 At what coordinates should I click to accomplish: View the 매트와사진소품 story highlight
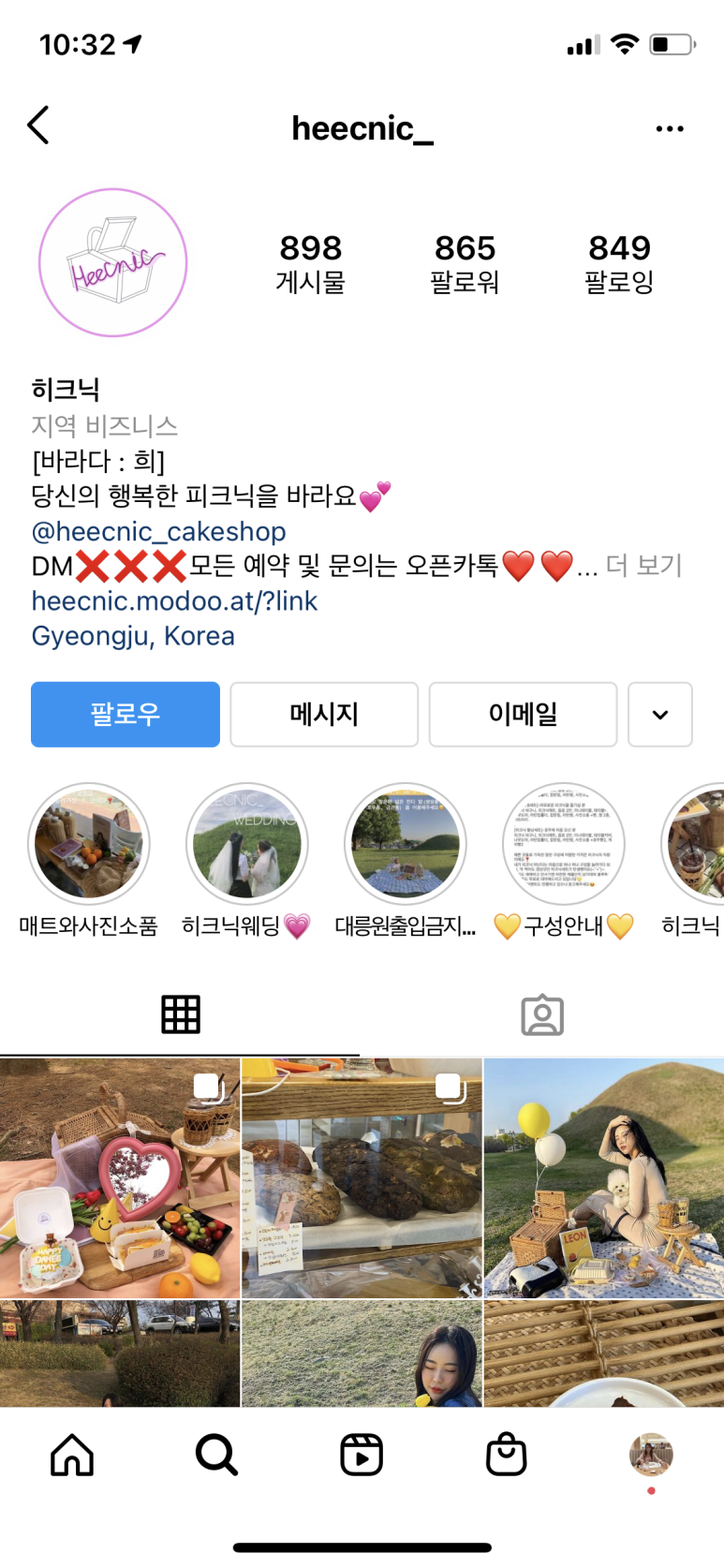click(89, 844)
